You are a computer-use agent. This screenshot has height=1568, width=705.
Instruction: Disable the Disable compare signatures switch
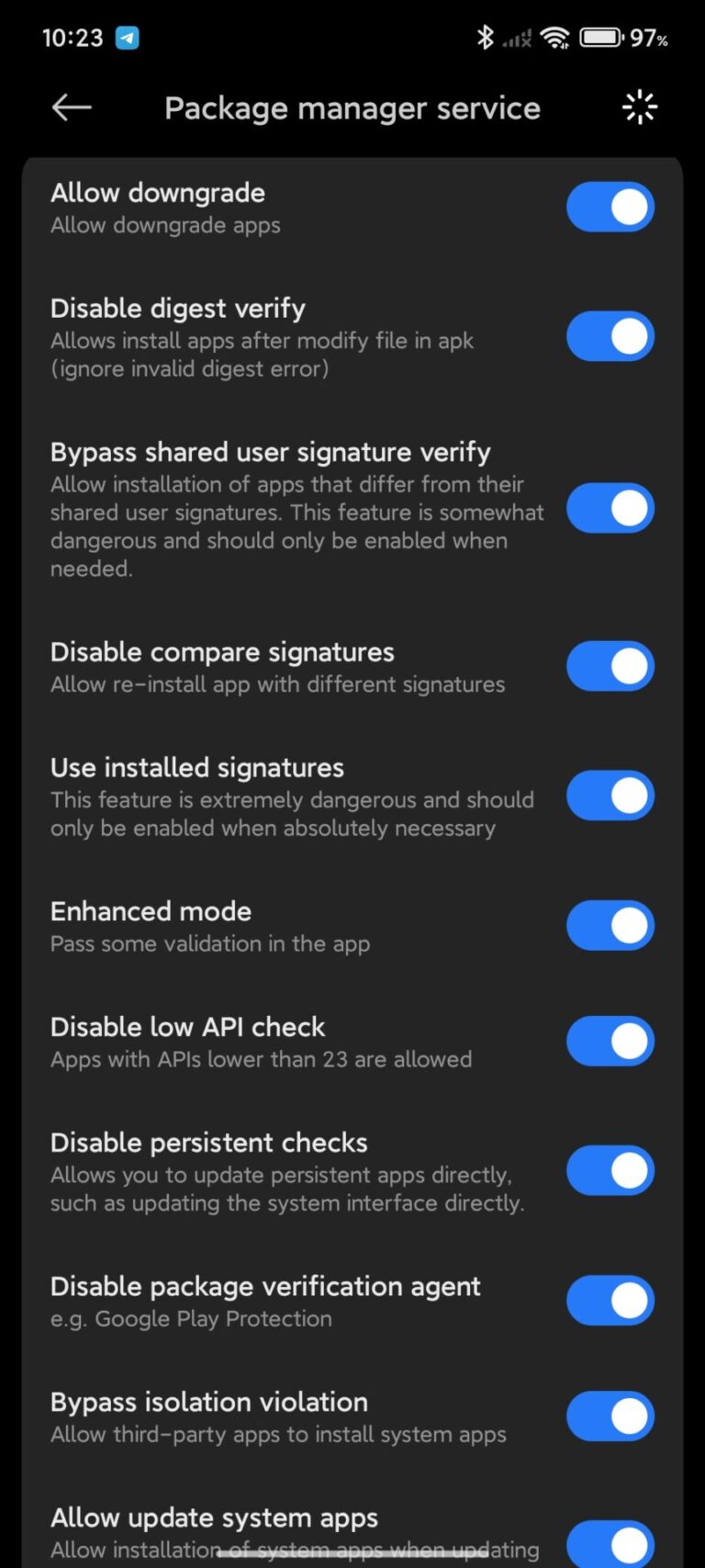(x=610, y=666)
